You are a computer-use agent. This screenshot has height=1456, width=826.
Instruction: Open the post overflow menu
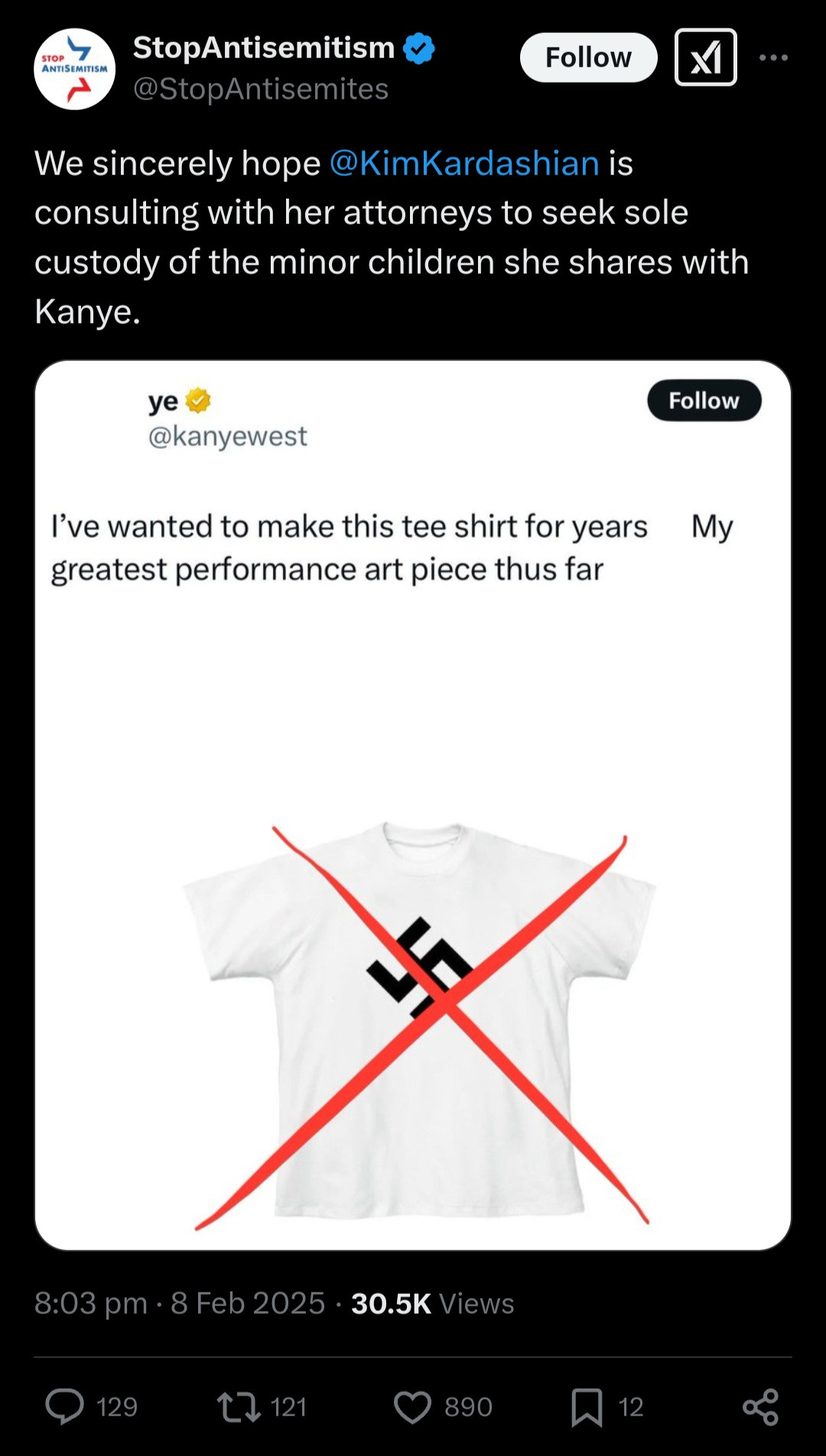(773, 57)
